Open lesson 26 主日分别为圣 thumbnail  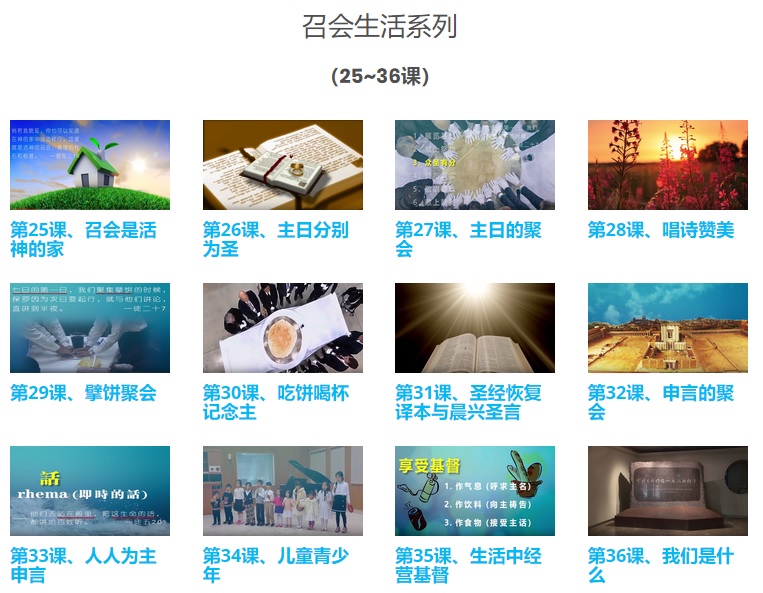point(282,165)
